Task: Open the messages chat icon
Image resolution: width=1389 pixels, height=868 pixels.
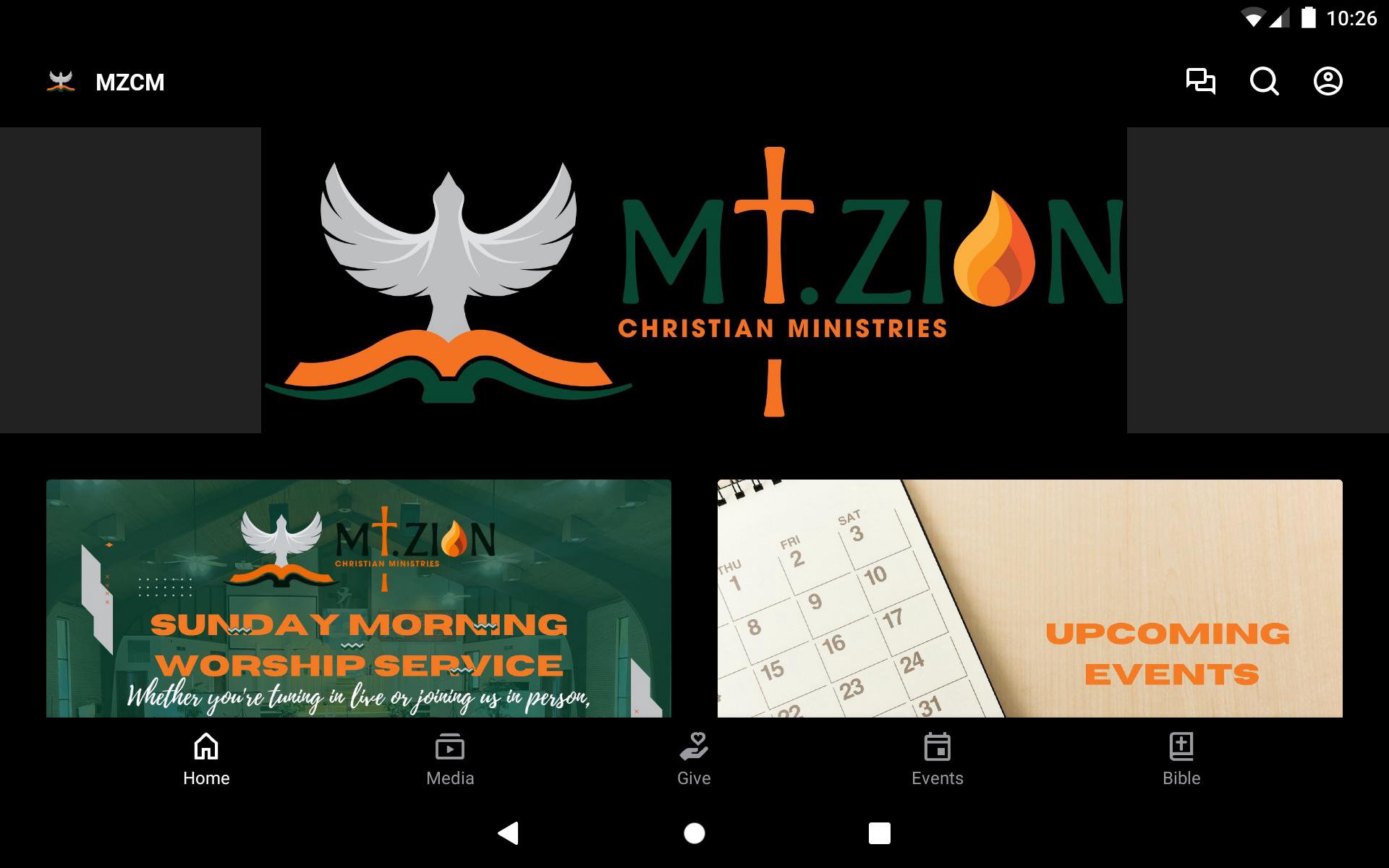Action: pyautogui.click(x=1200, y=81)
